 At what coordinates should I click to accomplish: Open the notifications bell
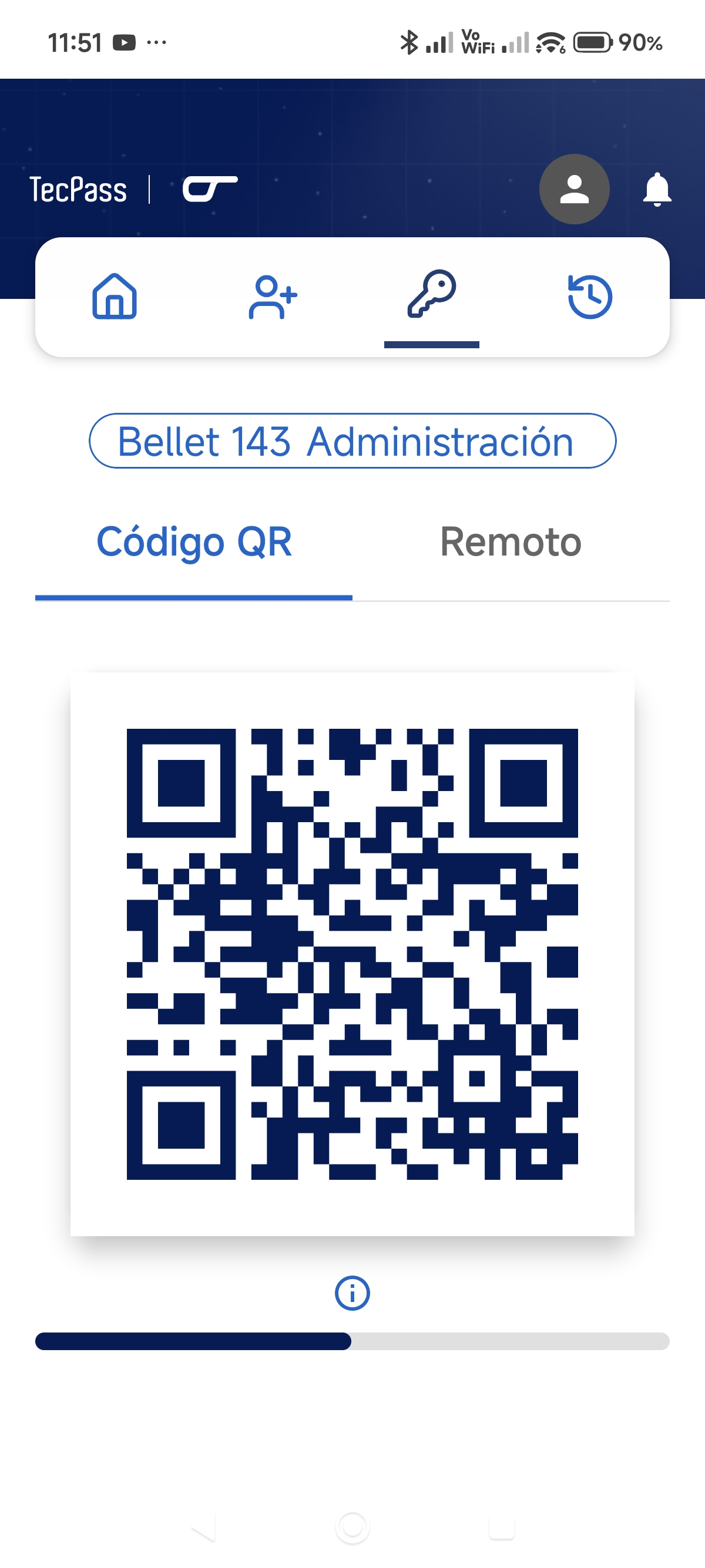point(656,189)
